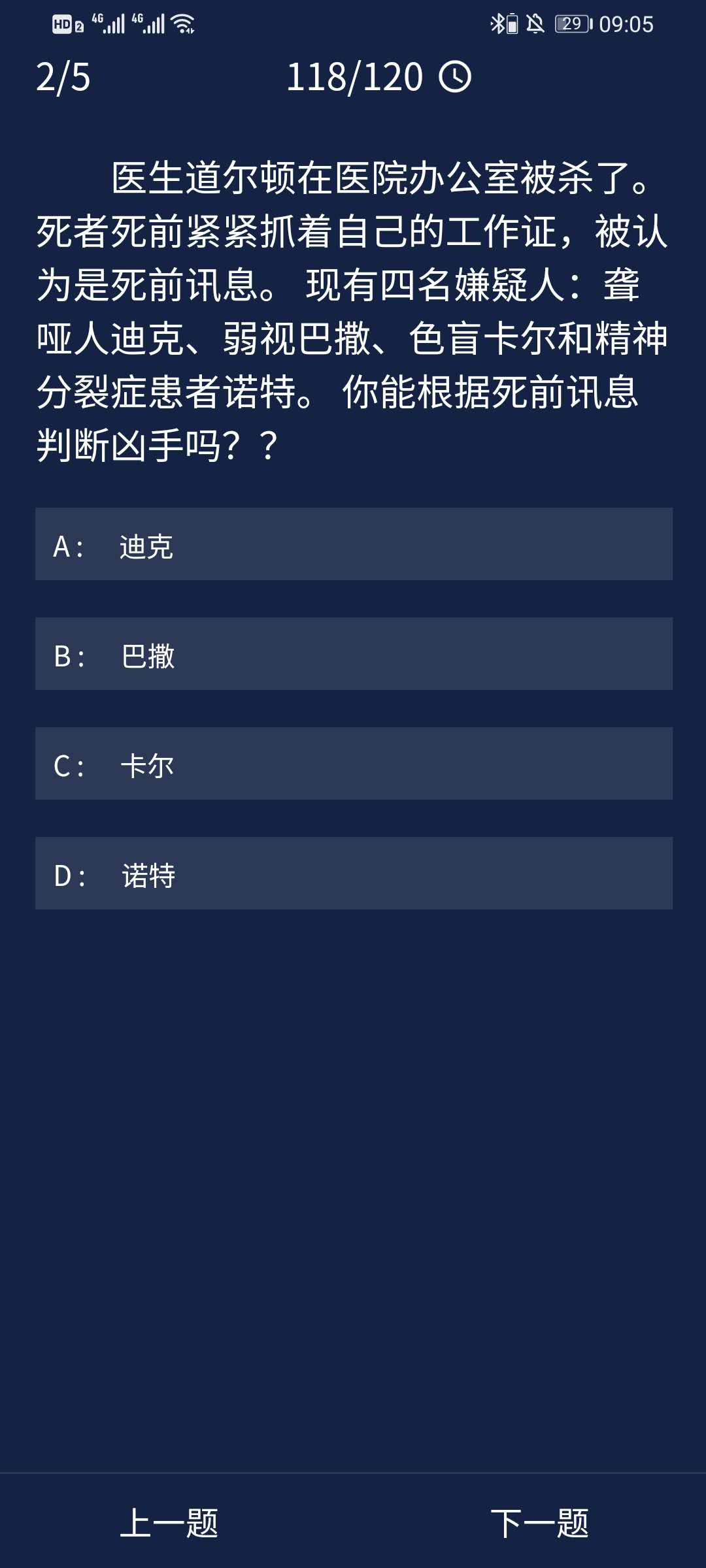This screenshot has height=1568, width=706.
Task: Select answer A: 迪克
Action: tap(353, 544)
